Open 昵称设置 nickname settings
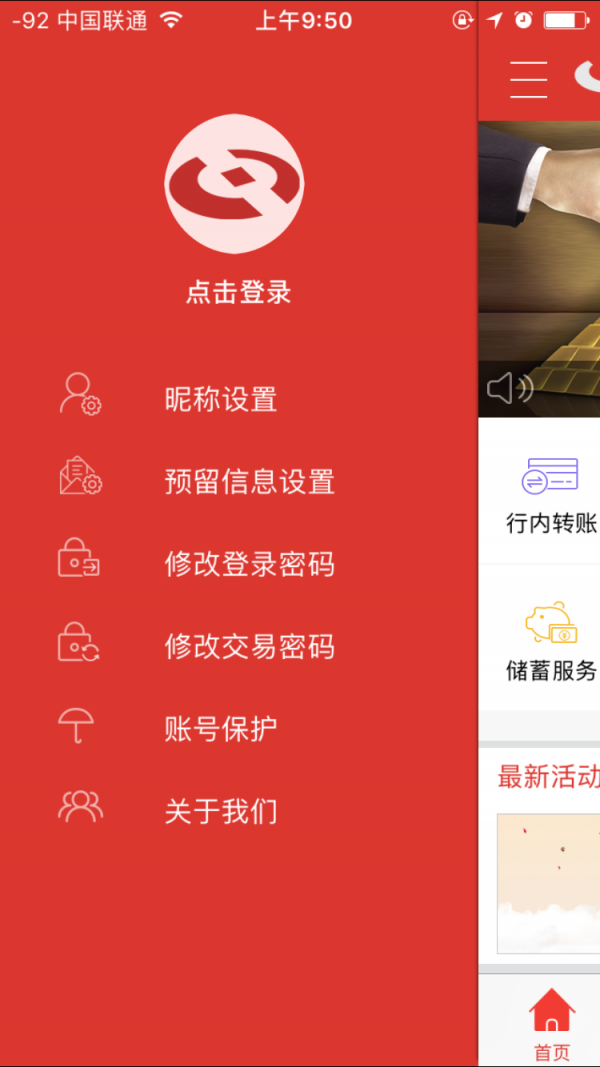600x1067 pixels. coord(220,399)
